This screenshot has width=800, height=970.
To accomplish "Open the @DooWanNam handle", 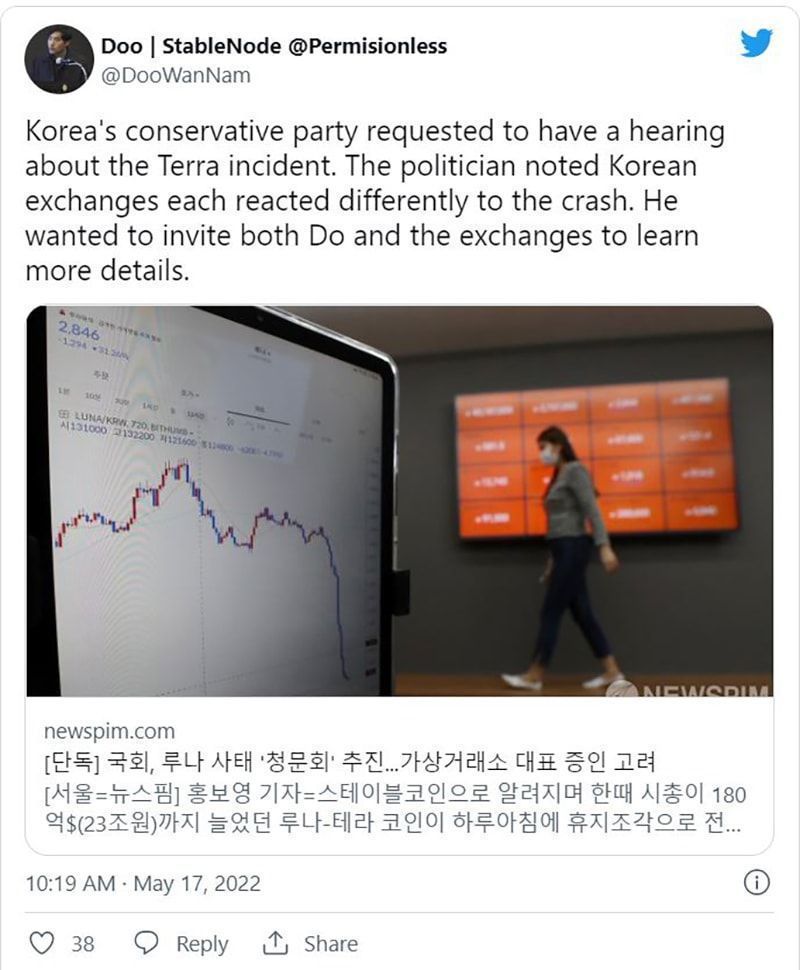I will pos(176,75).
